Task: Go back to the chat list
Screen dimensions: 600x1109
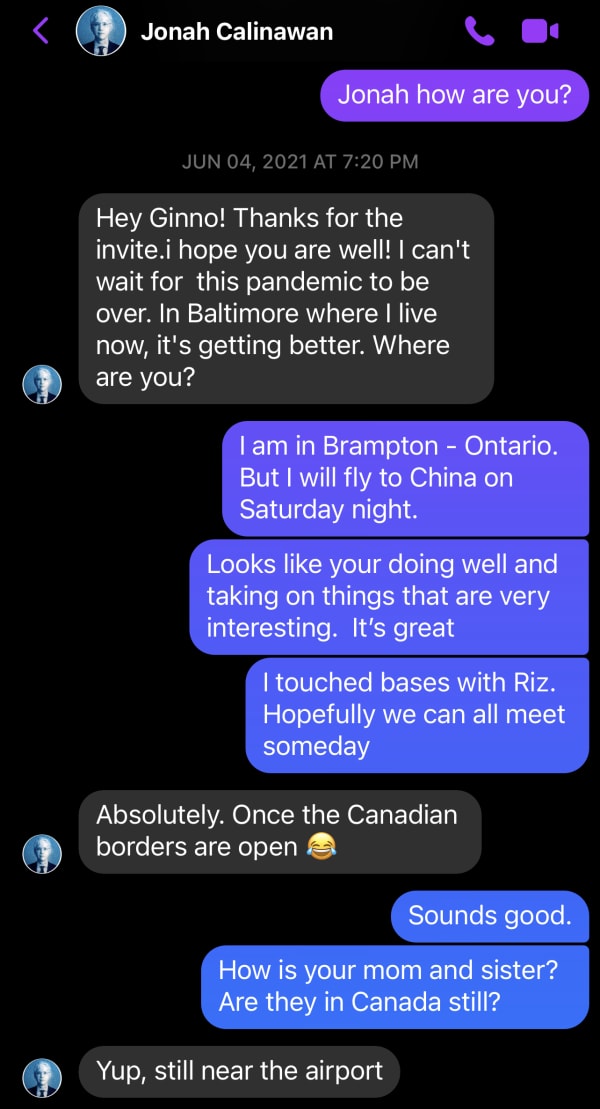Action: (41, 31)
